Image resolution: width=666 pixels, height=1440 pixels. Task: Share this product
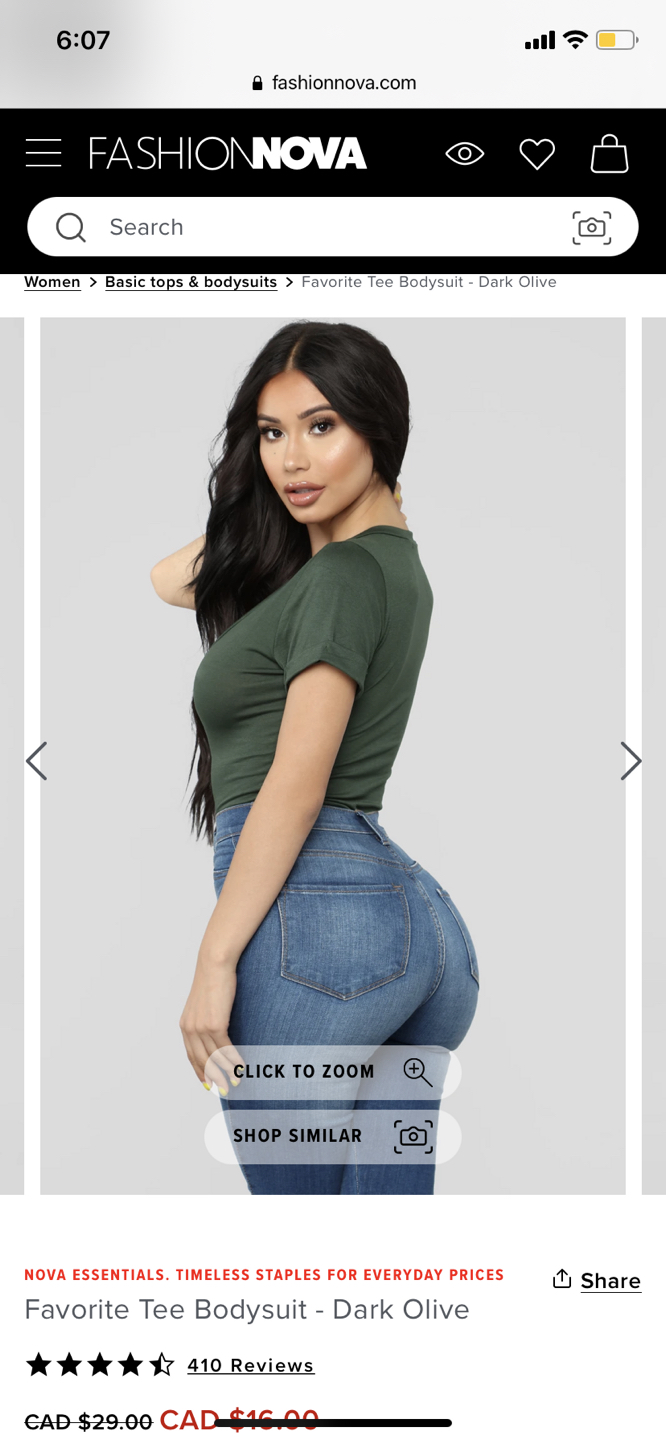click(x=597, y=1280)
